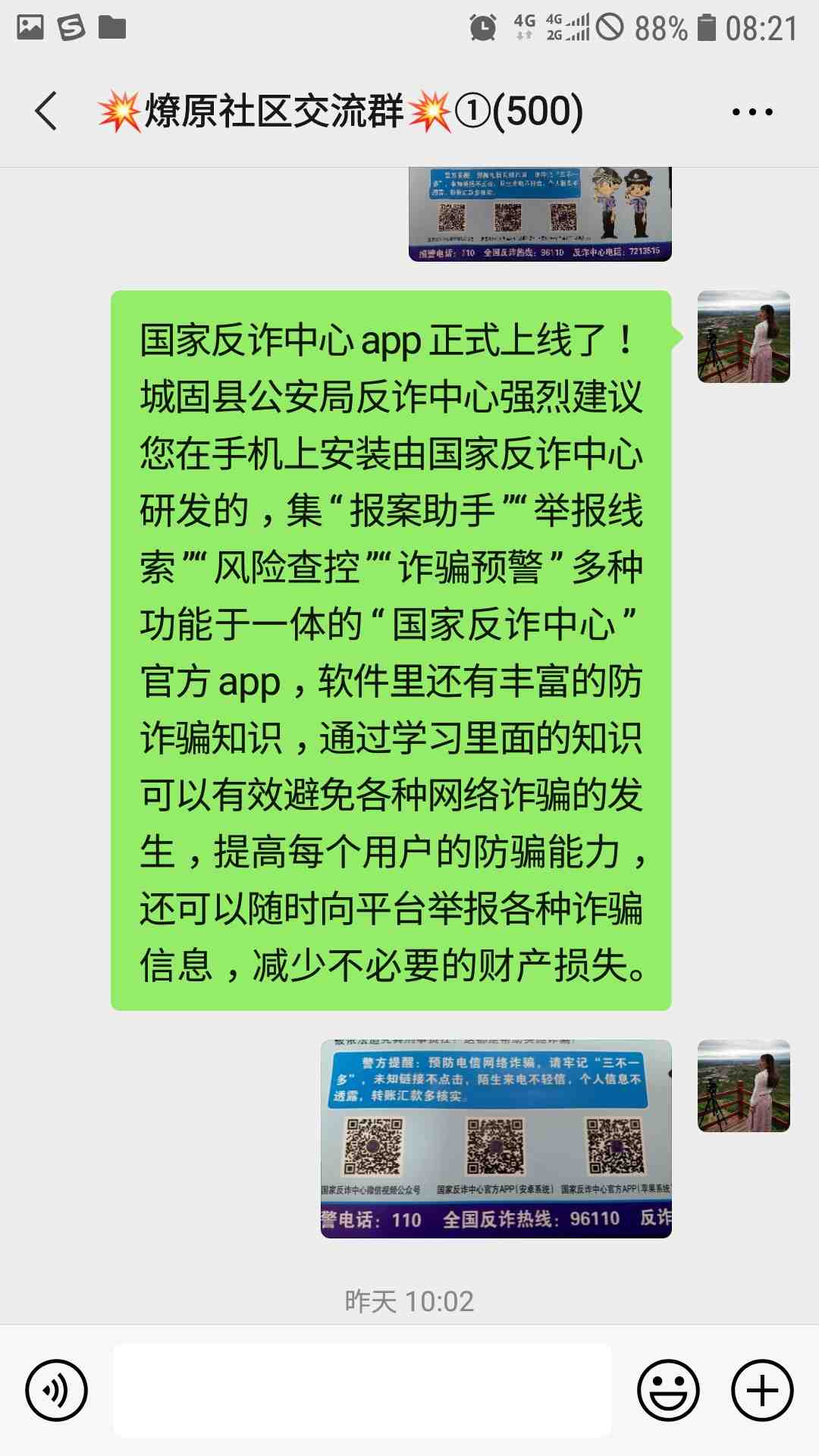The image size is (819, 1456).
Task: Open the anti-fraud image with three QR codes
Action: [x=496, y=1138]
